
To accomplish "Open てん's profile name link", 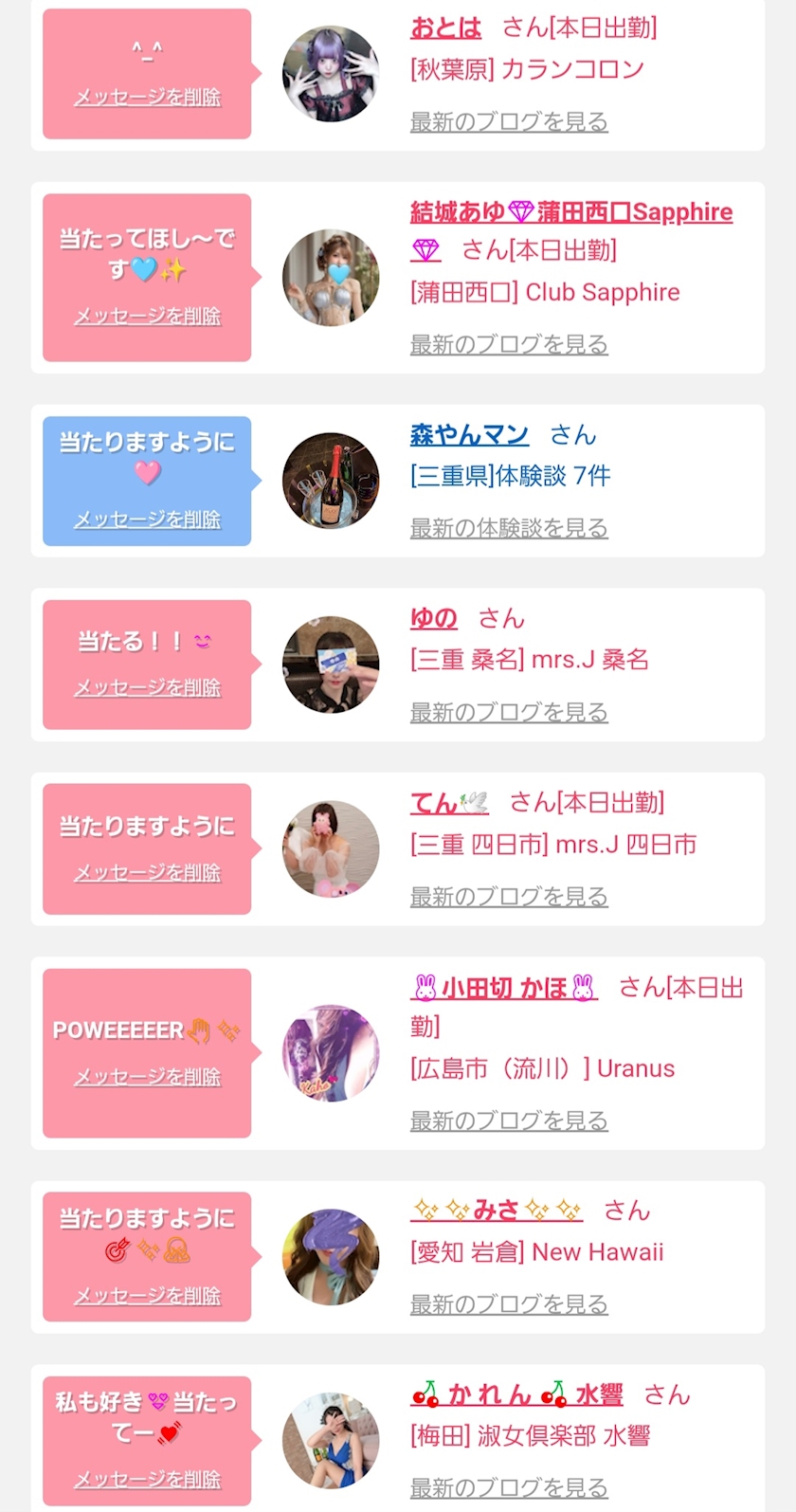I will coord(449,803).
